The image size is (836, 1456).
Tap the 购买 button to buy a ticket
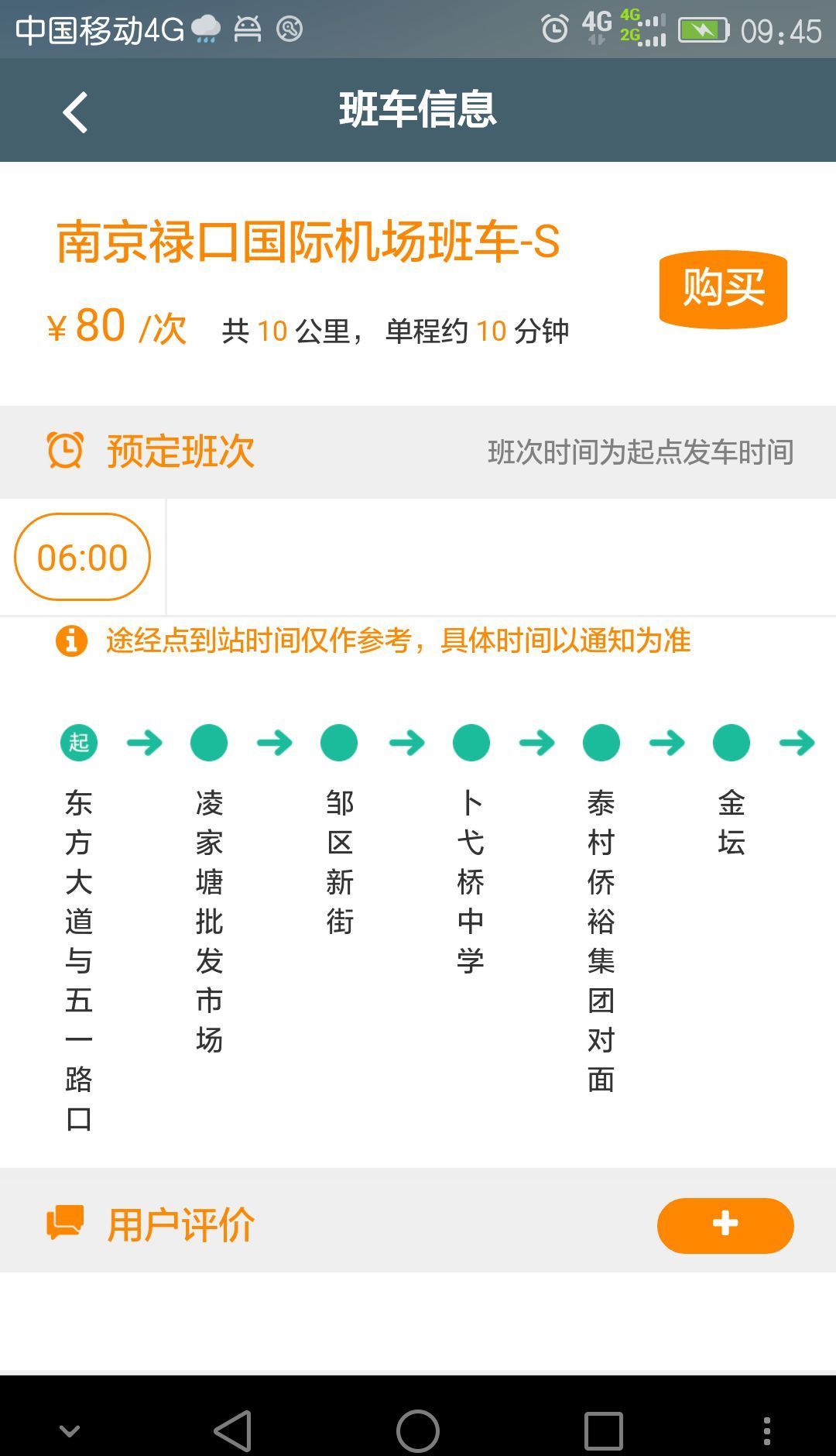[x=723, y=289]
